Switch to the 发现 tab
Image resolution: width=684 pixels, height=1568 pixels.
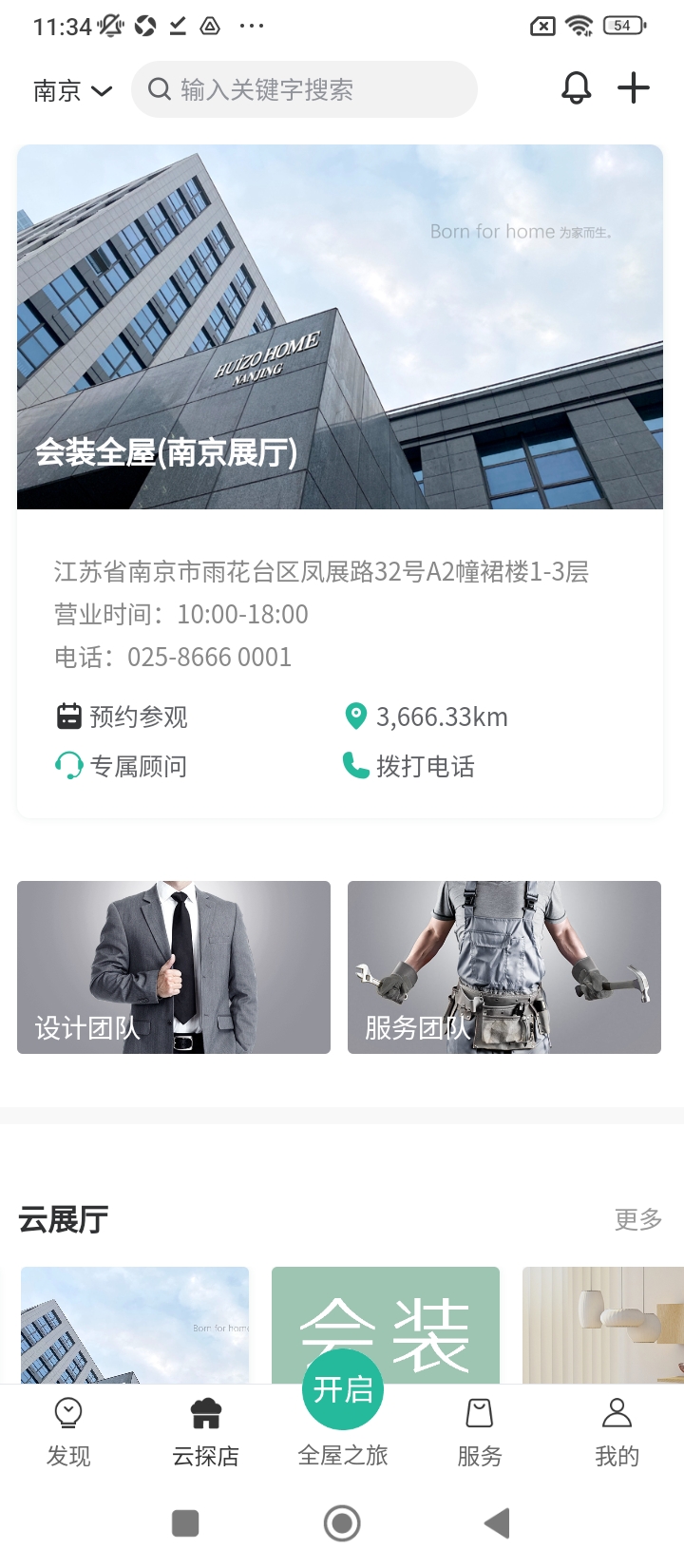[68, 1432]
